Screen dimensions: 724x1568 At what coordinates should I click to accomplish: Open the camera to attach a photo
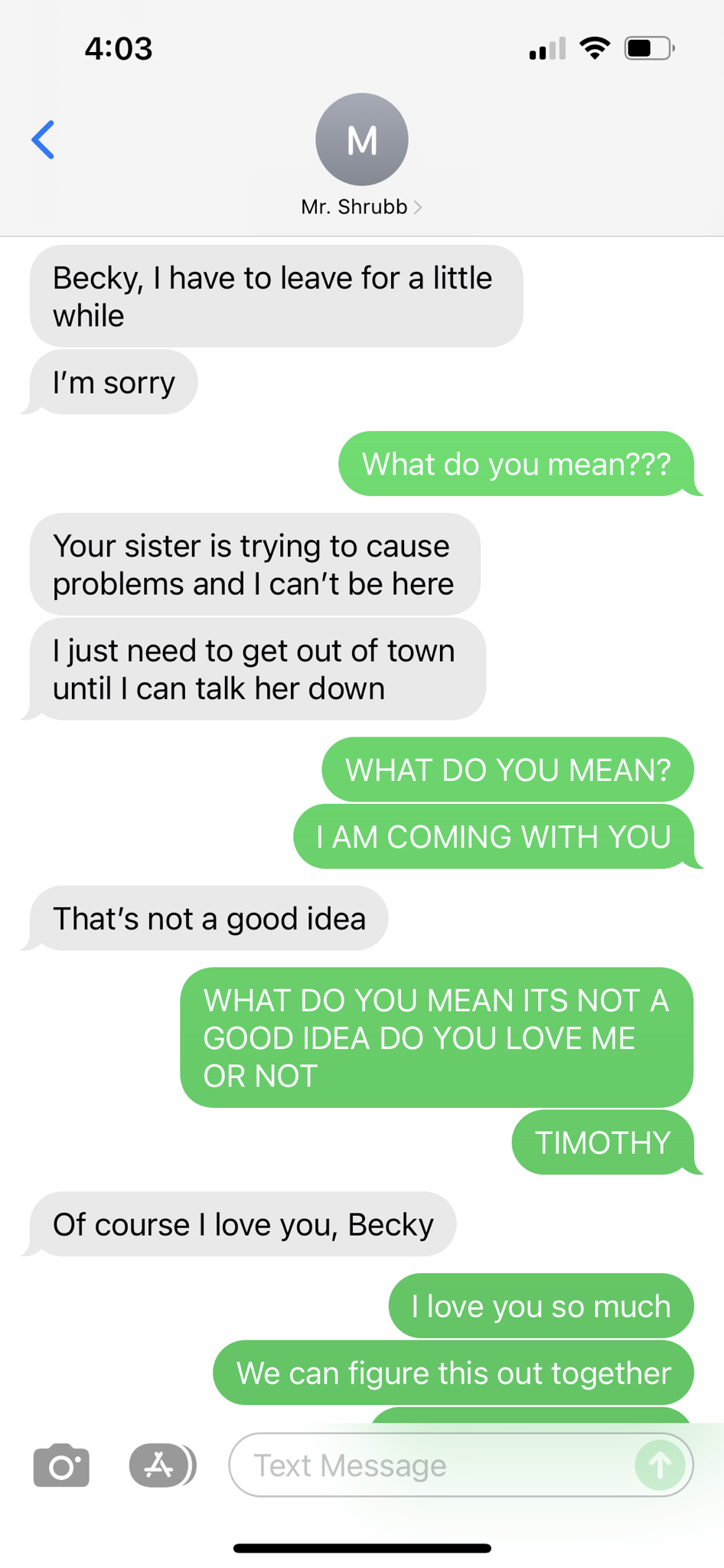pyautogui.click(x=61, y=1465)
